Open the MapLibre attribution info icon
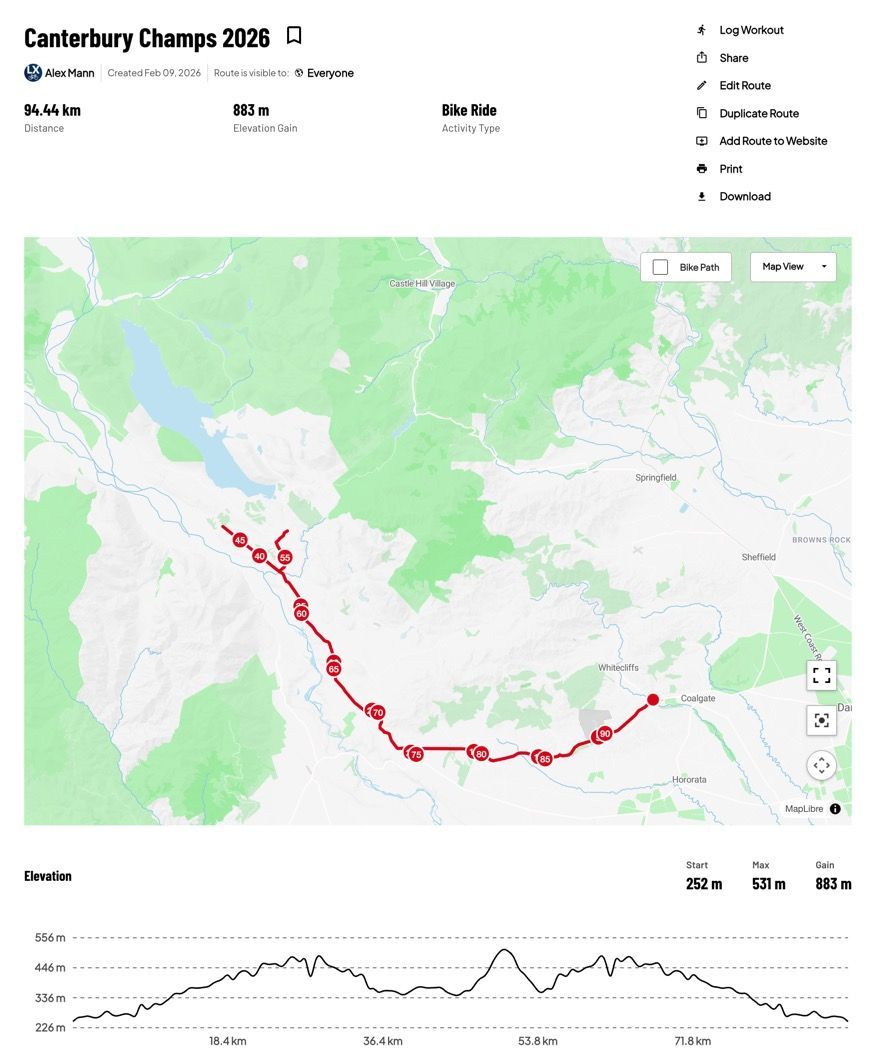869x1059 pixels. (835, 809)
